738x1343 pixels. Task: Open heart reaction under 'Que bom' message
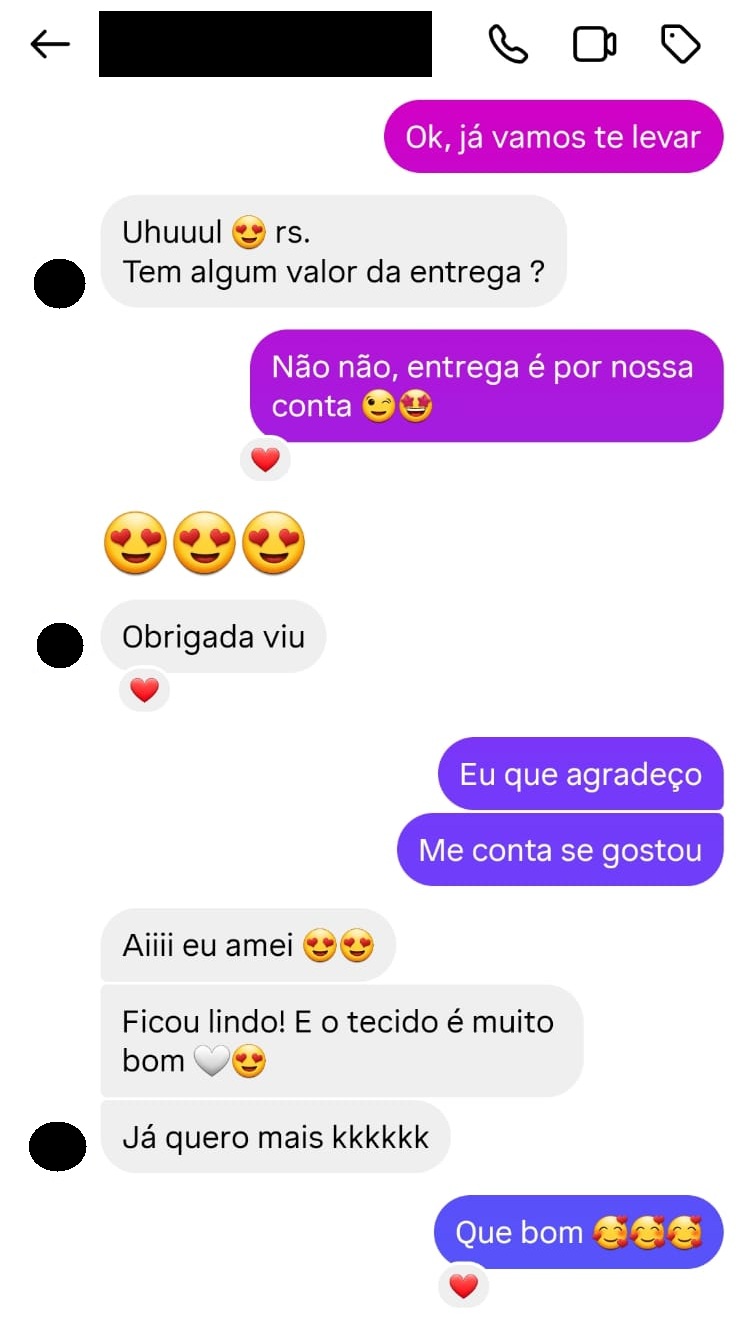coord(463,1286)
